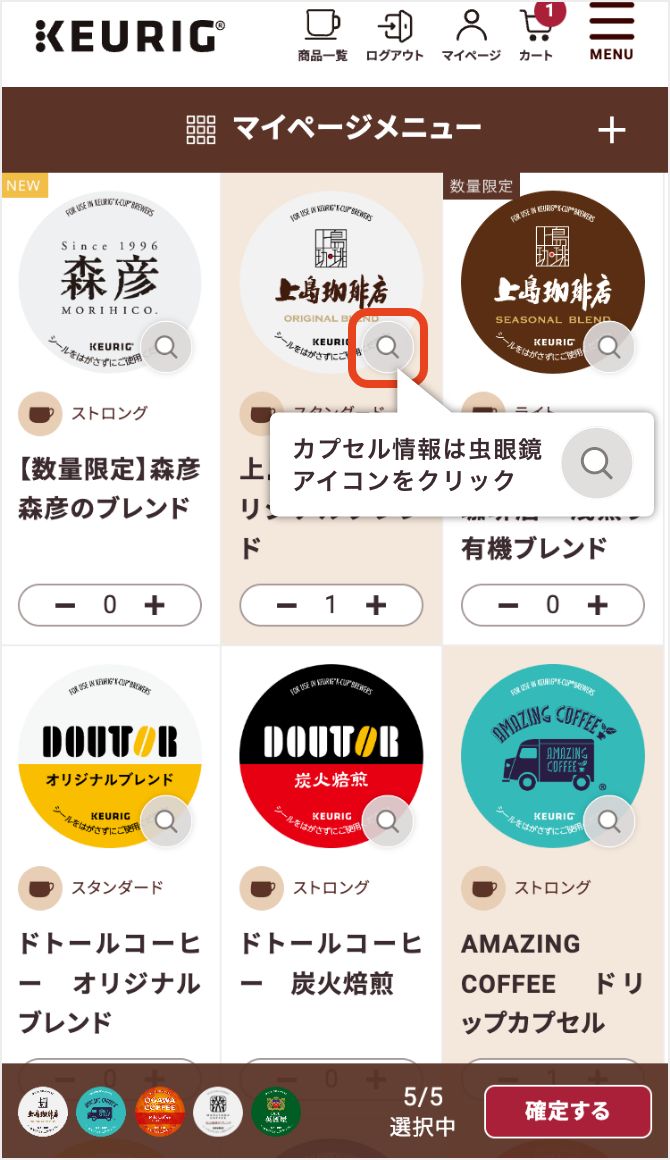View AMAZING COFFEE capsule info via magnifier
Screen dimensions: 670x1160
point(609,820)
